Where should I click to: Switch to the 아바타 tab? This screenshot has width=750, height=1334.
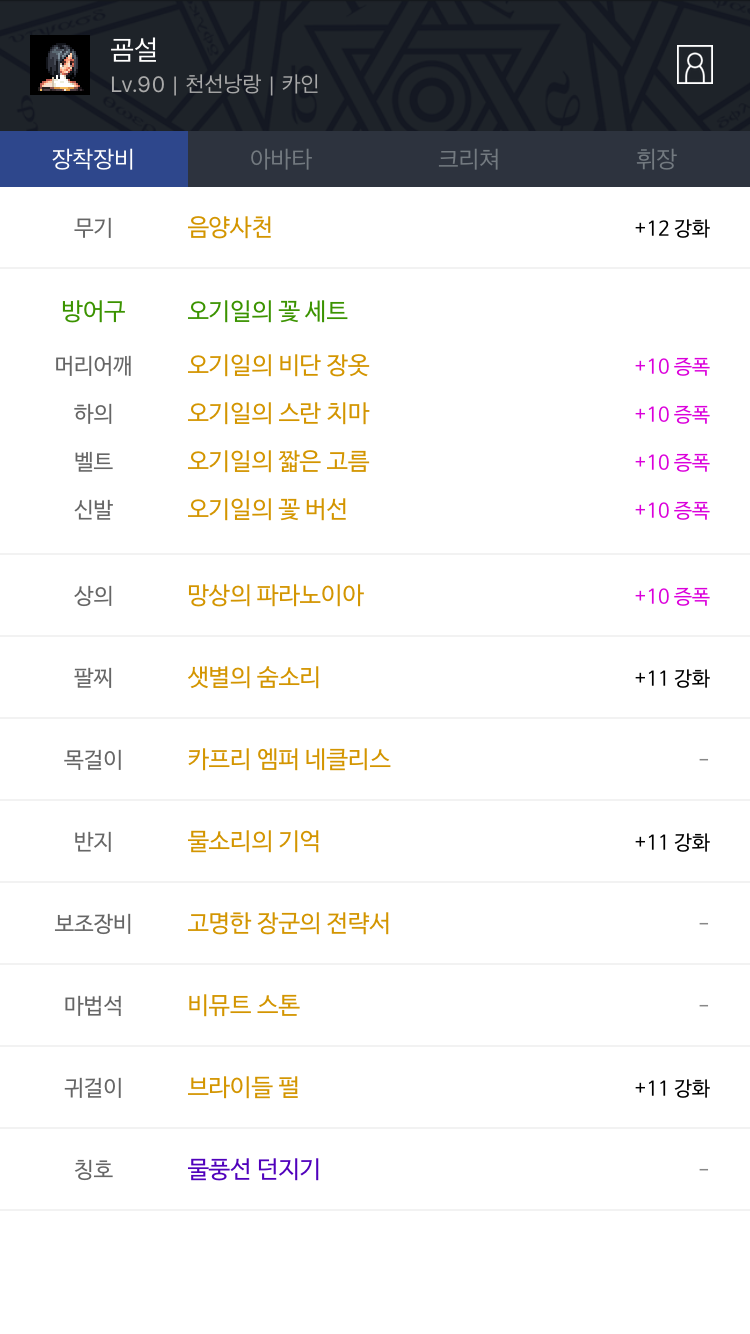pyautogui.click(x=281, y=159)
